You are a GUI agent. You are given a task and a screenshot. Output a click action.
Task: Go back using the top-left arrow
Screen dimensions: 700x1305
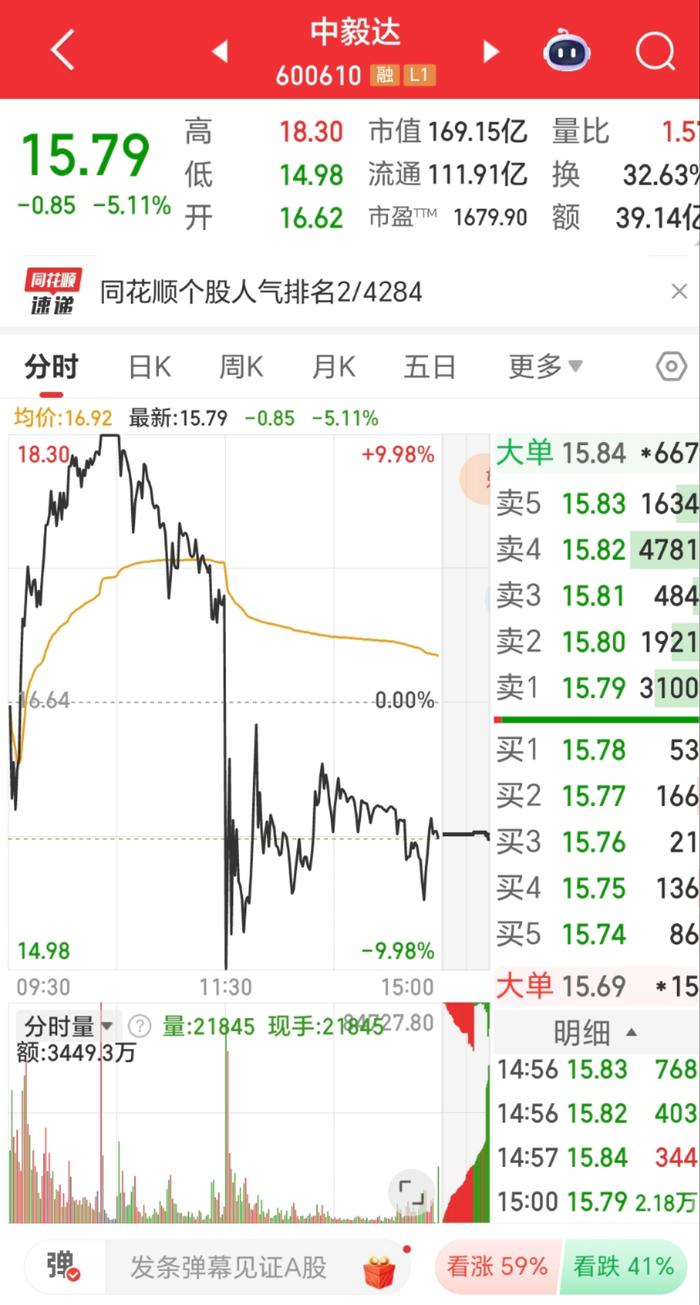[63, 50]
